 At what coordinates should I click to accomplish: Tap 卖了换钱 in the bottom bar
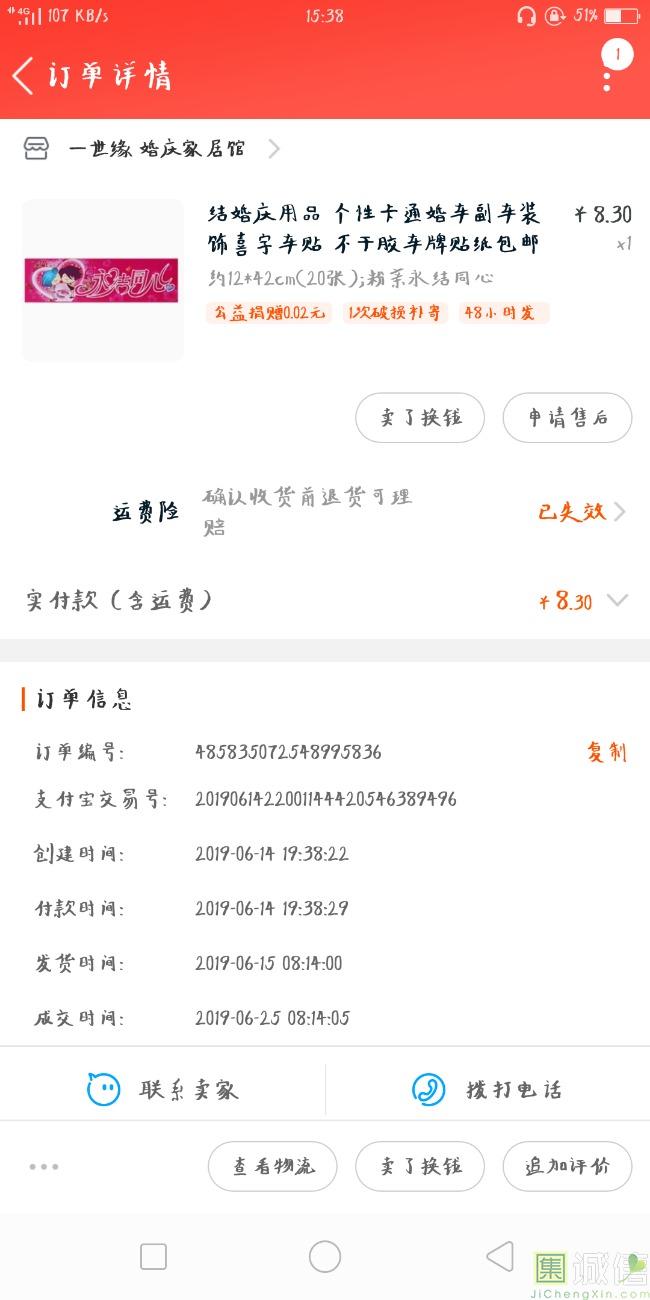(420, 1166)
